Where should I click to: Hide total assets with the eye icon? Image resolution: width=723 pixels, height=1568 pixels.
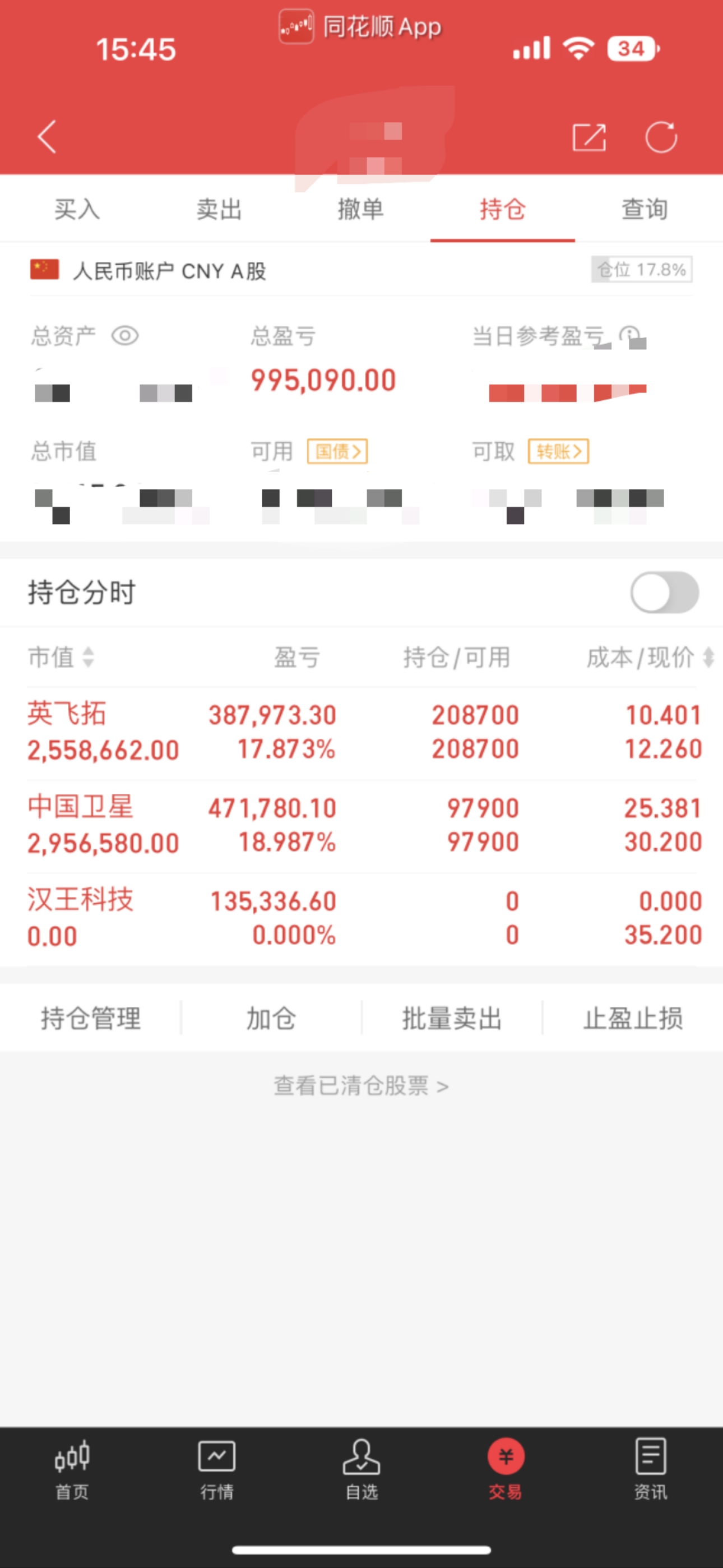tap(126, 335)
